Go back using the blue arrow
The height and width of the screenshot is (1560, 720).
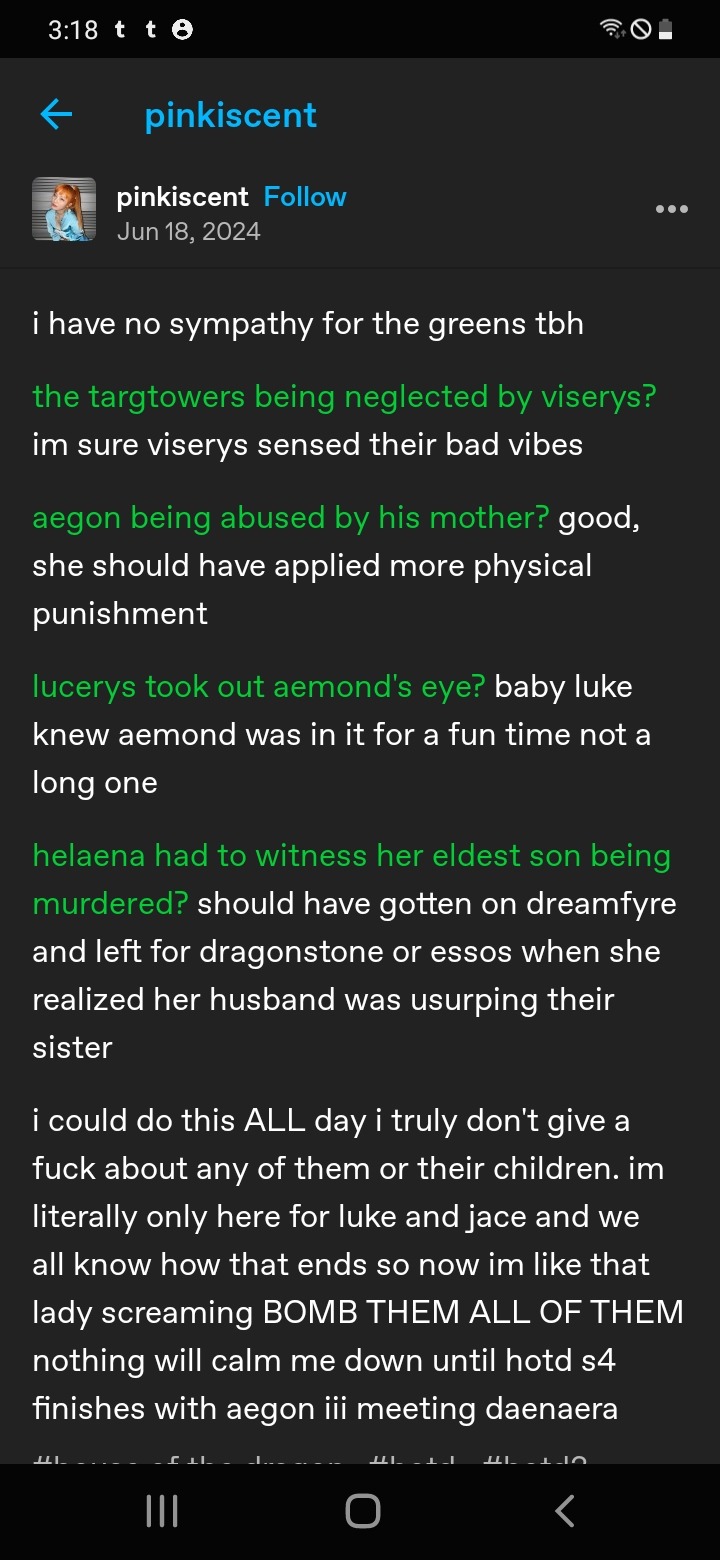tap(56, 115)
